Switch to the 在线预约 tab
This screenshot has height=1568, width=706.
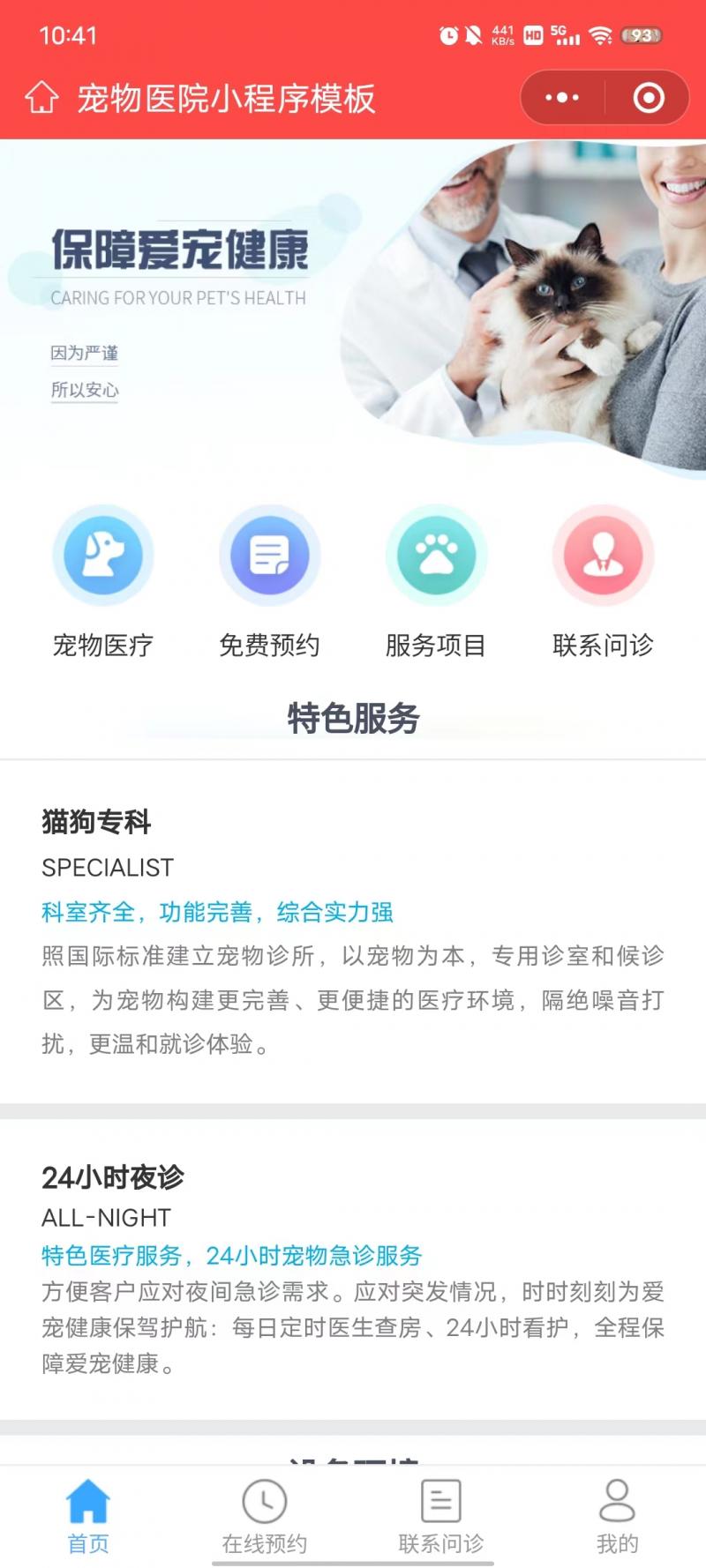coord(265,1517)
